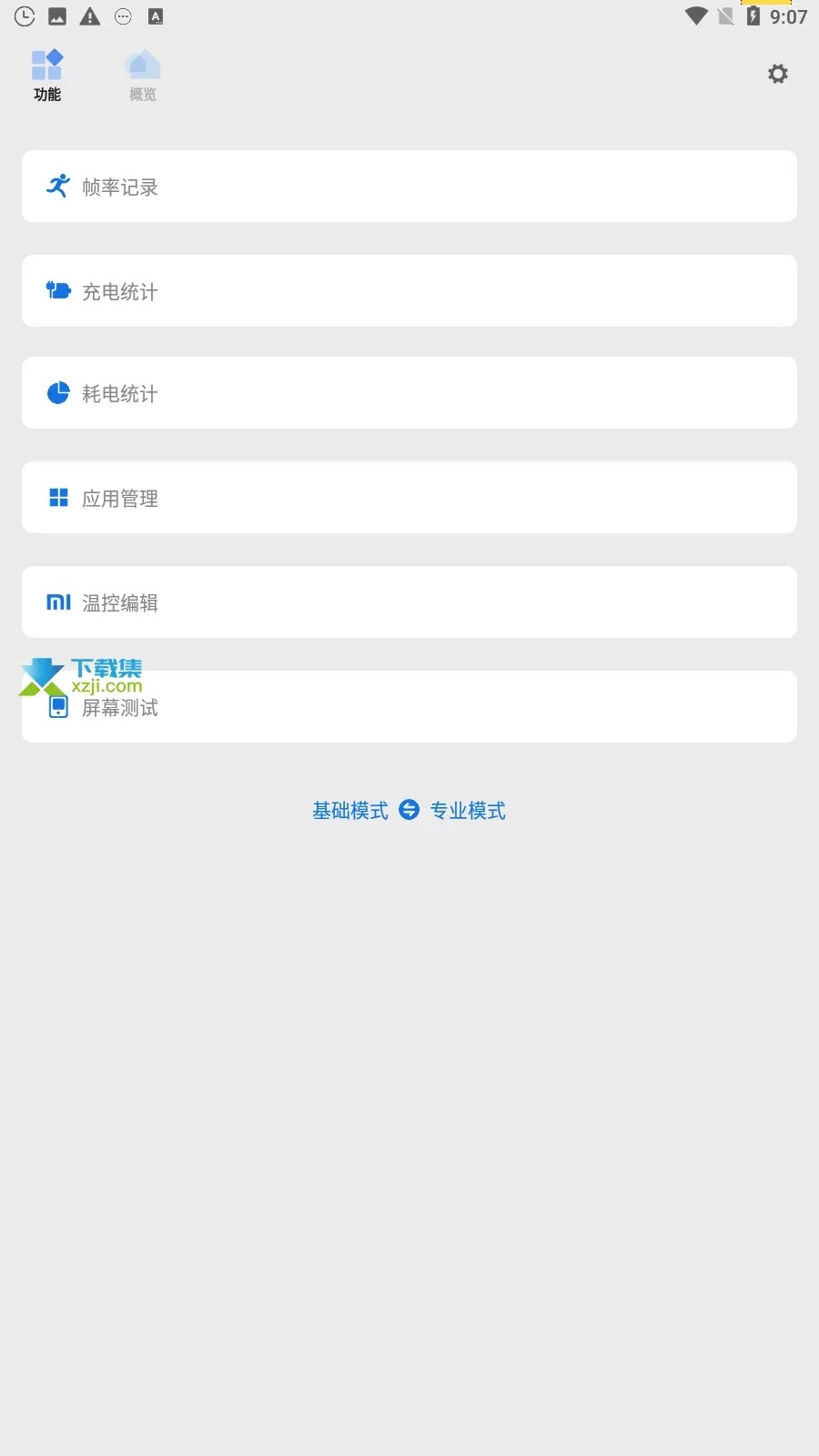
Task: Open the 充电统计 card
Action: [409, 290]
